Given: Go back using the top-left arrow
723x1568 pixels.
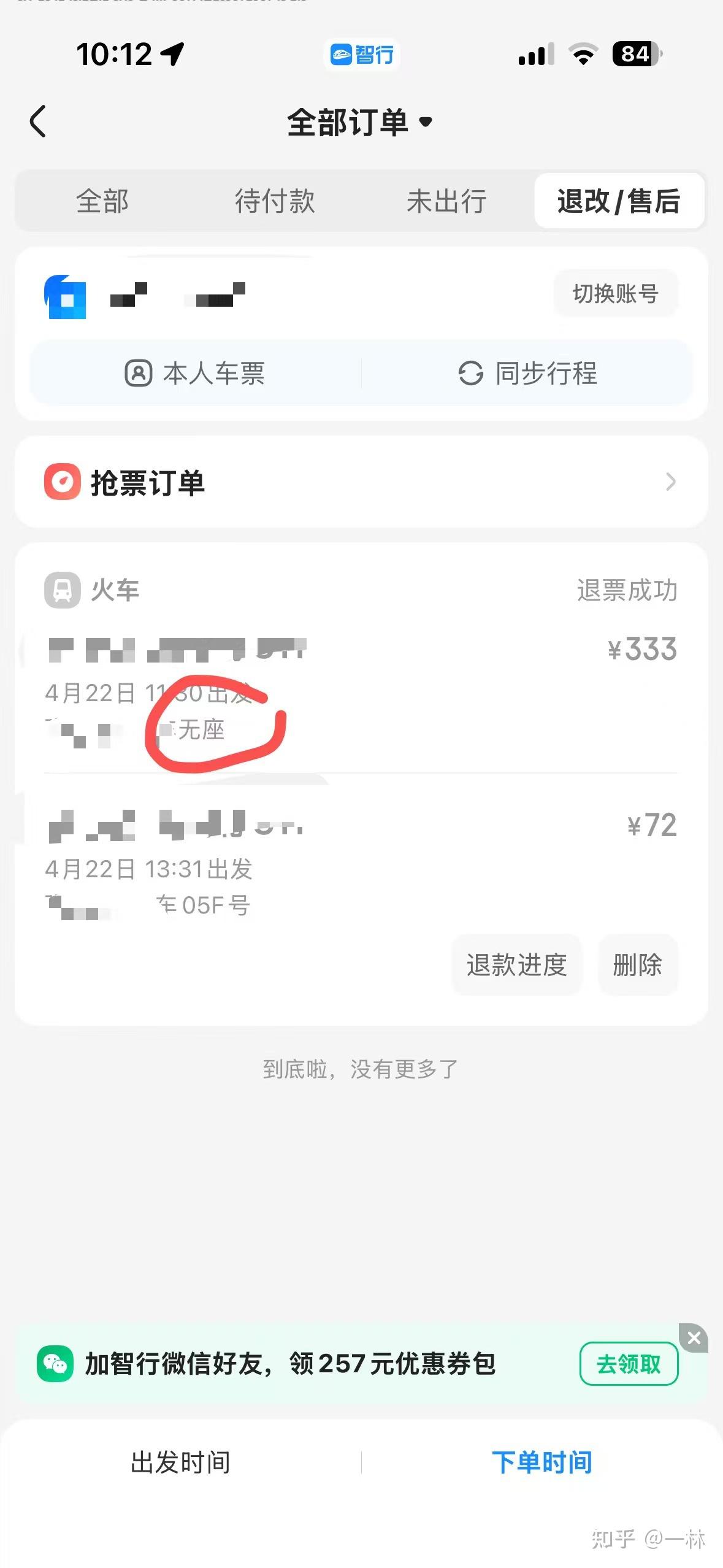Looking at the screenshot, I should point(38,121).
